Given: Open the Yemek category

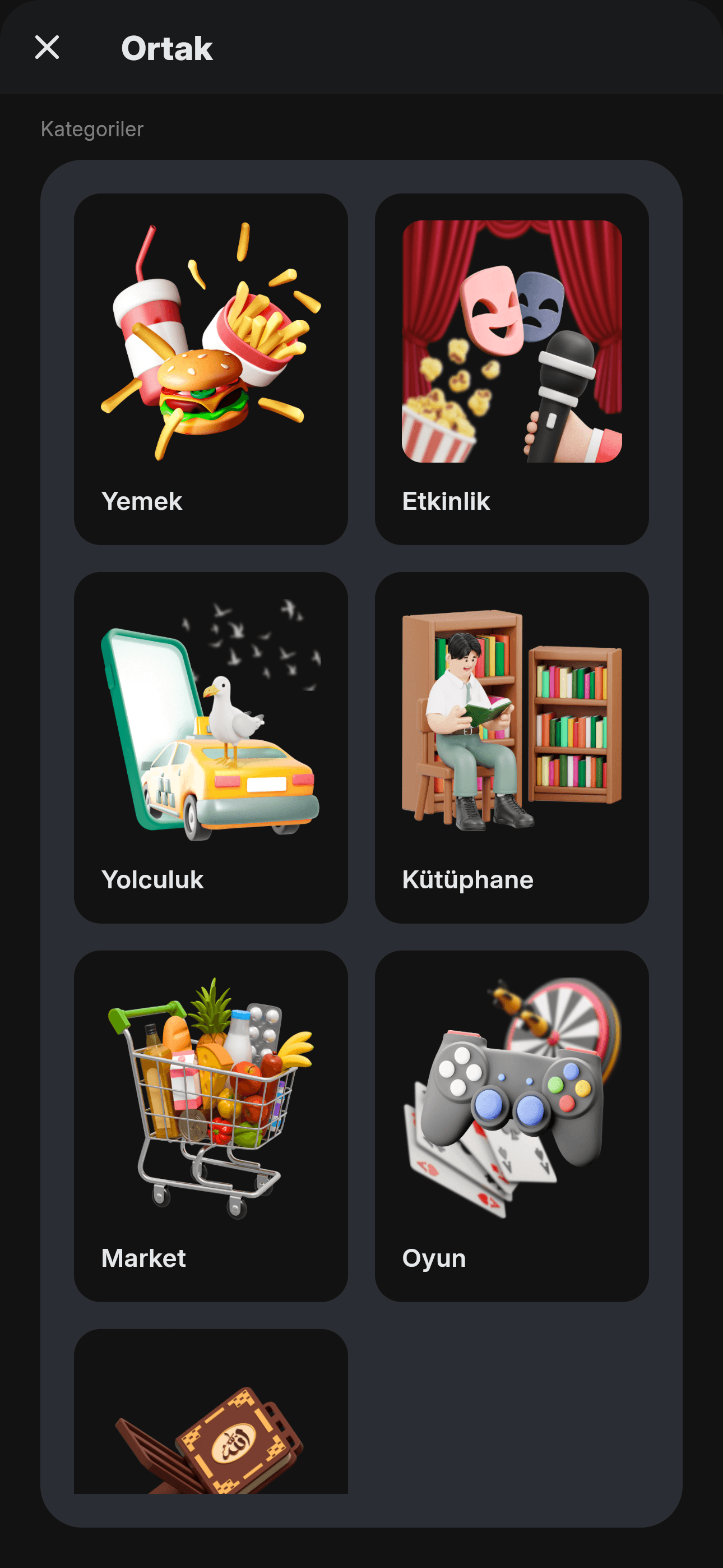Looking at the screenshot, I should 211,369.
